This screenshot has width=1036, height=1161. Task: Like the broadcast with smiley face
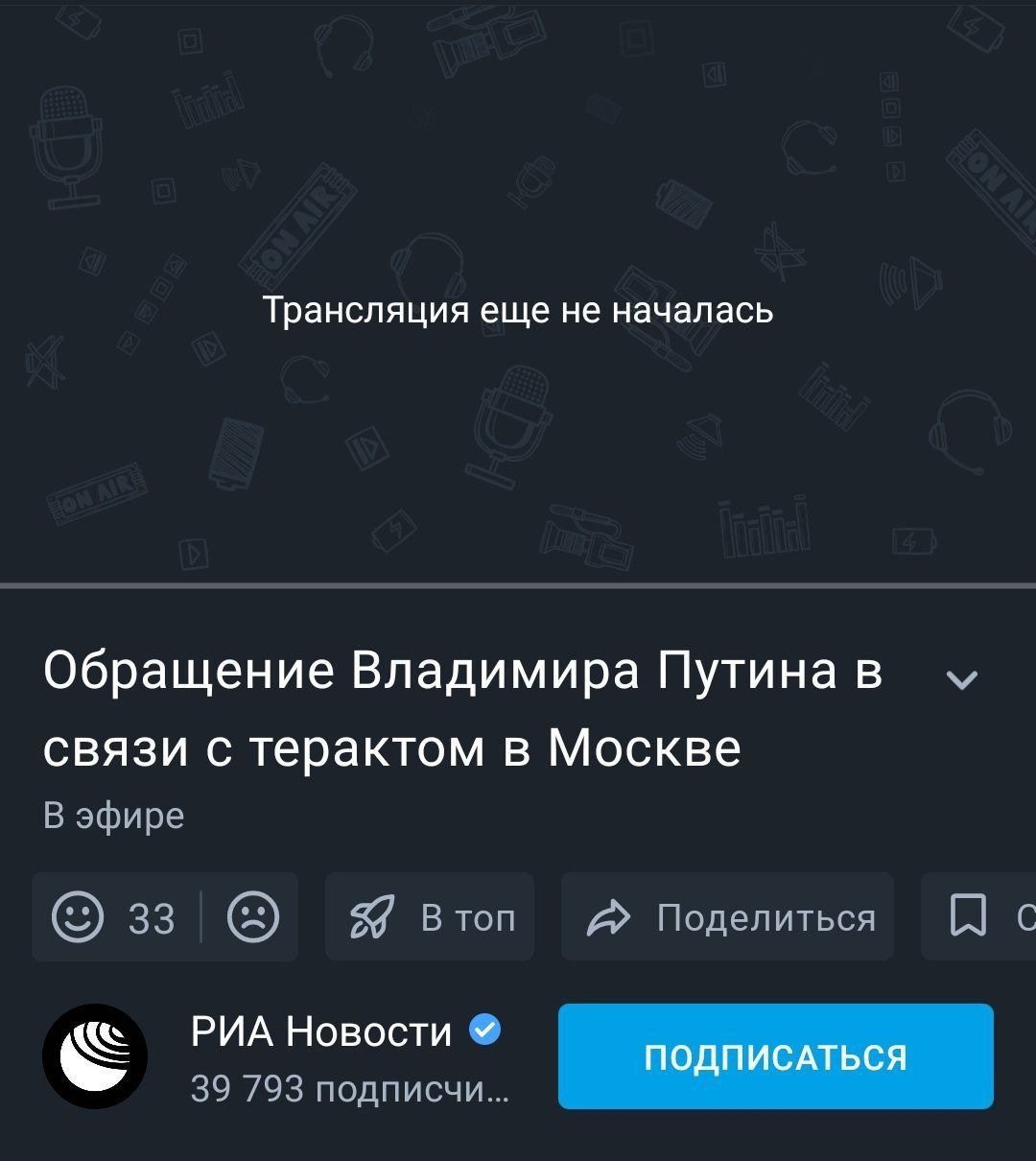pyautogui.click(x=78, y=916)
